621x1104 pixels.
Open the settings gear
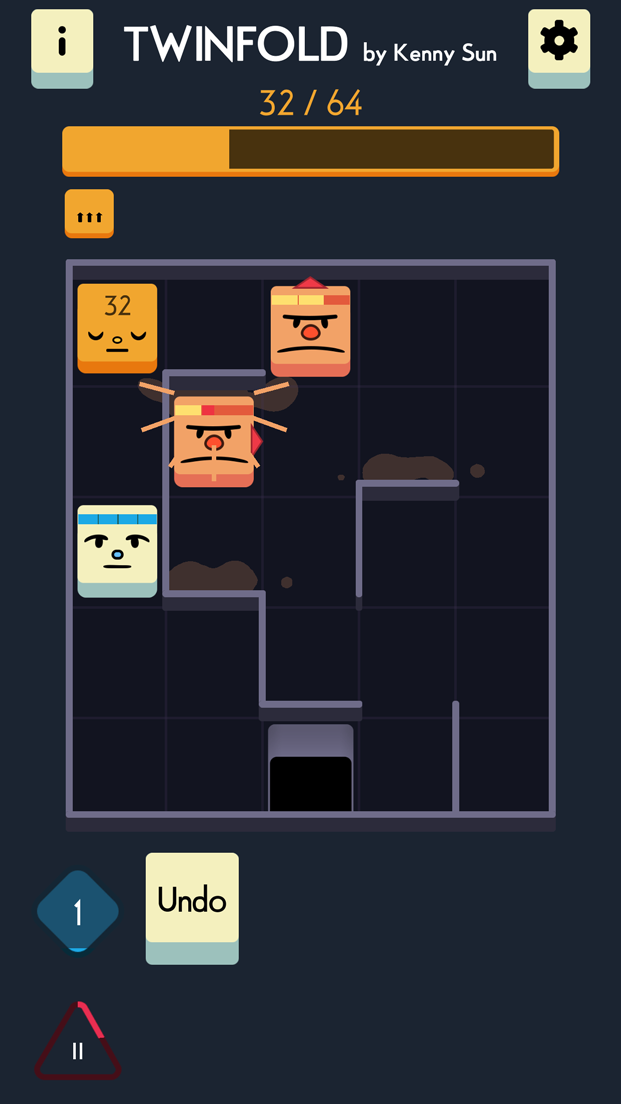pyautogui.click(x=558, y=42)
